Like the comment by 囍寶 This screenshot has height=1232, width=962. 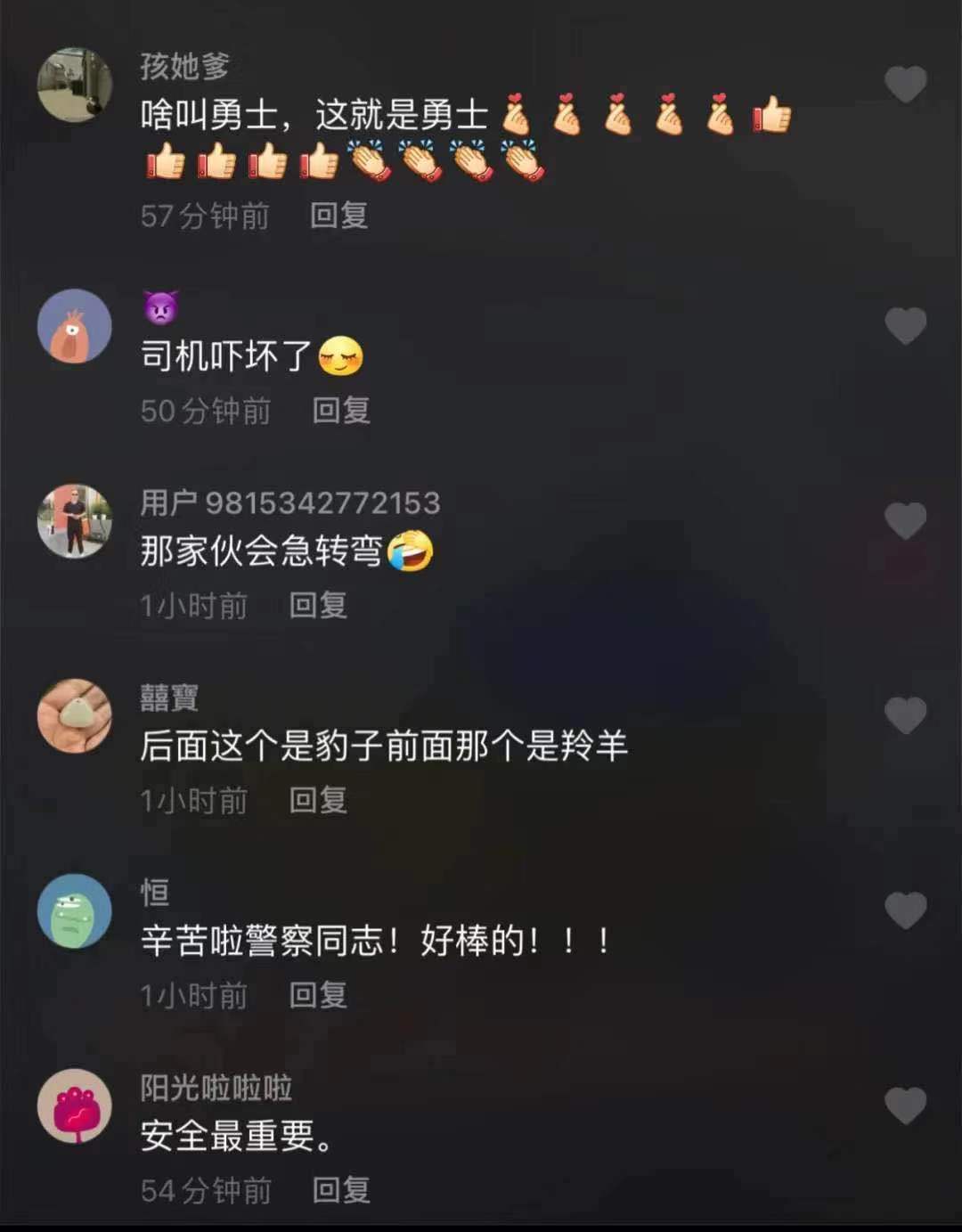pos(906,715)
